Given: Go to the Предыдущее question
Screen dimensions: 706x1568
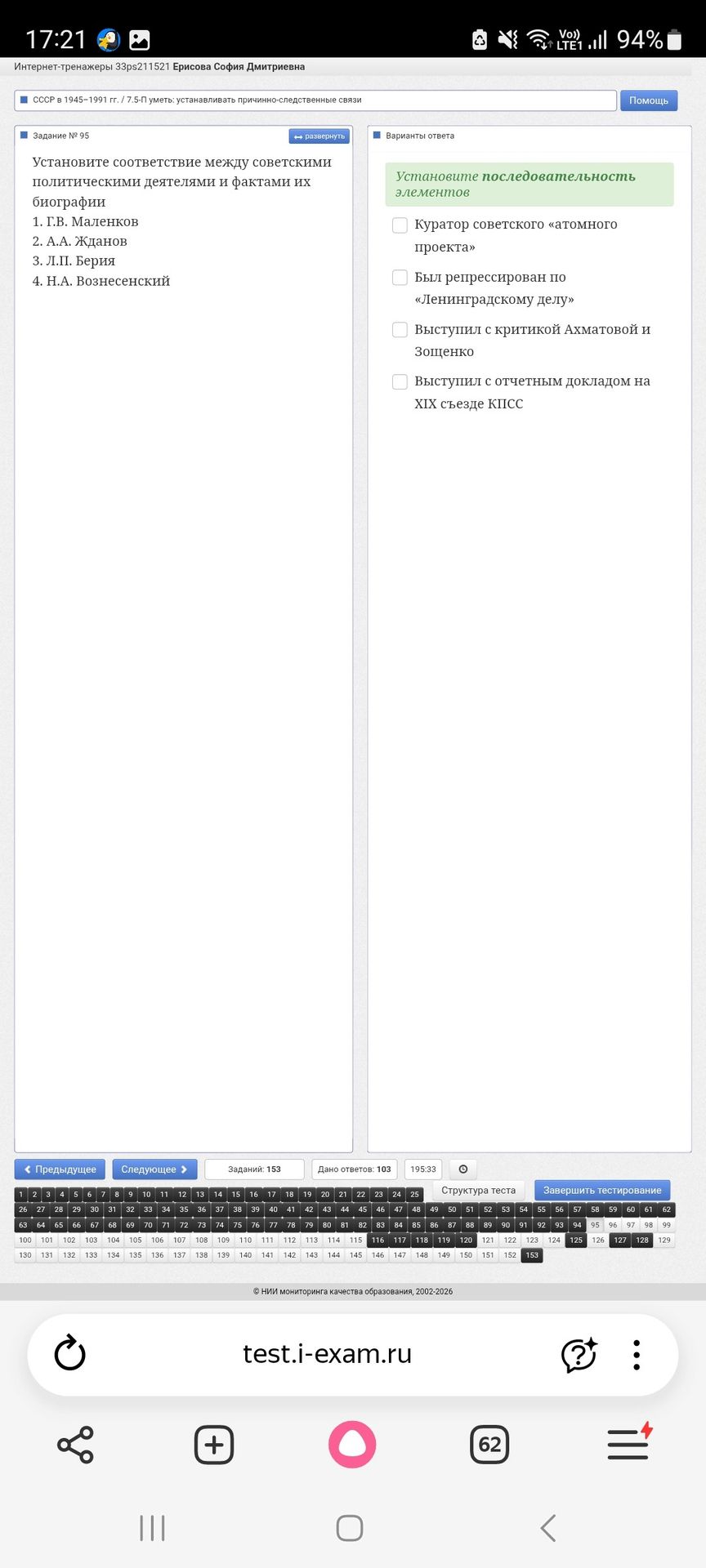Looking at the screenshot, I should click(x=60, y=1169).
